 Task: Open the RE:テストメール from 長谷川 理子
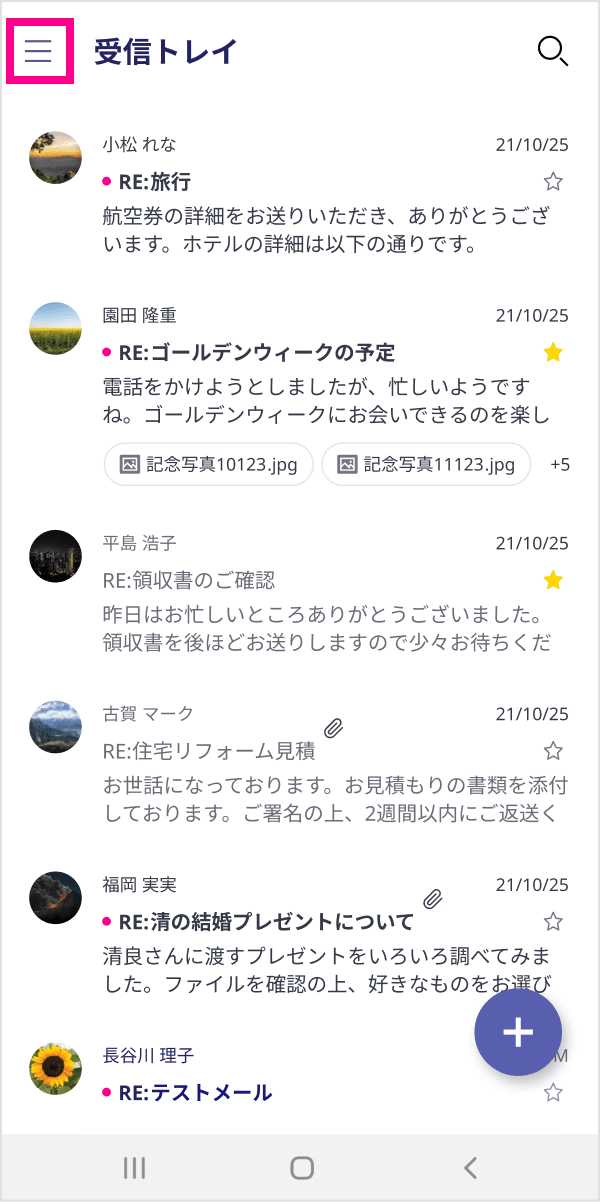click(x=300, y=1080)
